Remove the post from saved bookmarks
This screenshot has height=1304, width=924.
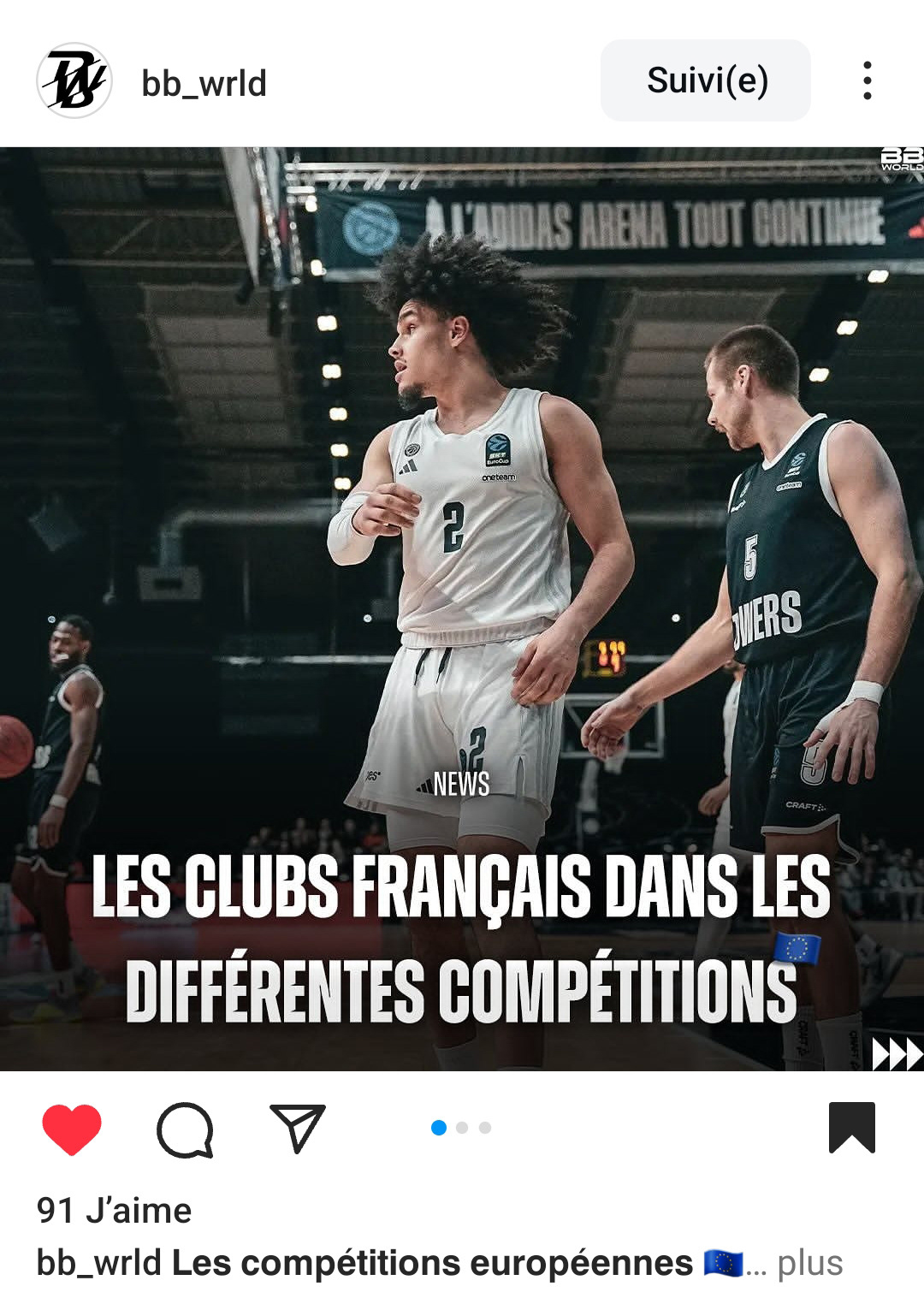pyautogui.click(x=851, y=1128)
